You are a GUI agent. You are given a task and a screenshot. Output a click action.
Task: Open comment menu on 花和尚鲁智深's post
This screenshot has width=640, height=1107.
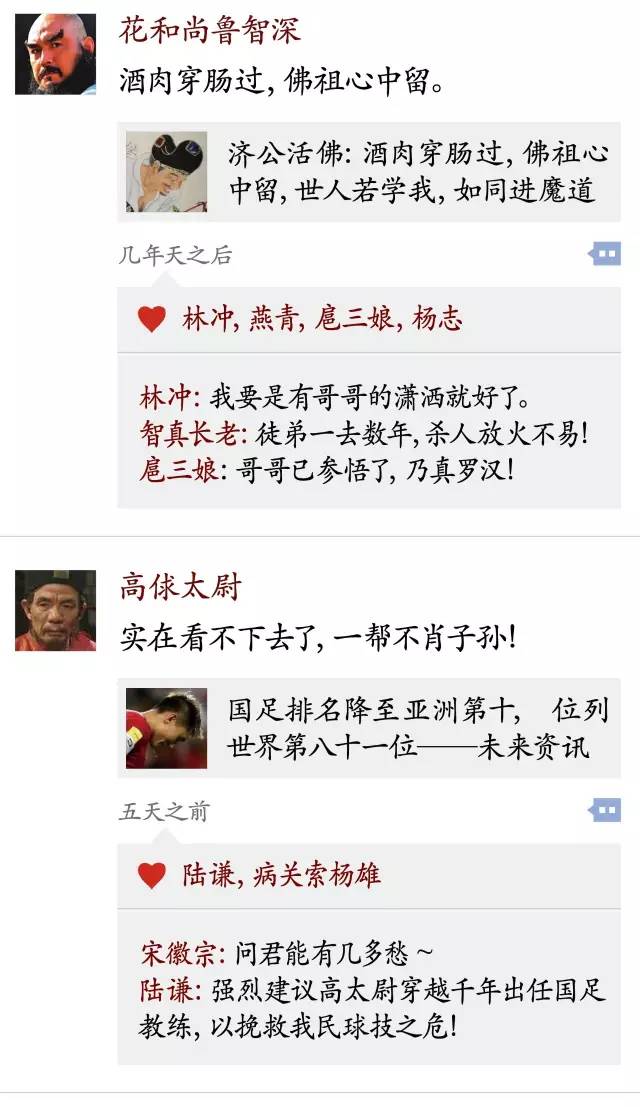604,254
